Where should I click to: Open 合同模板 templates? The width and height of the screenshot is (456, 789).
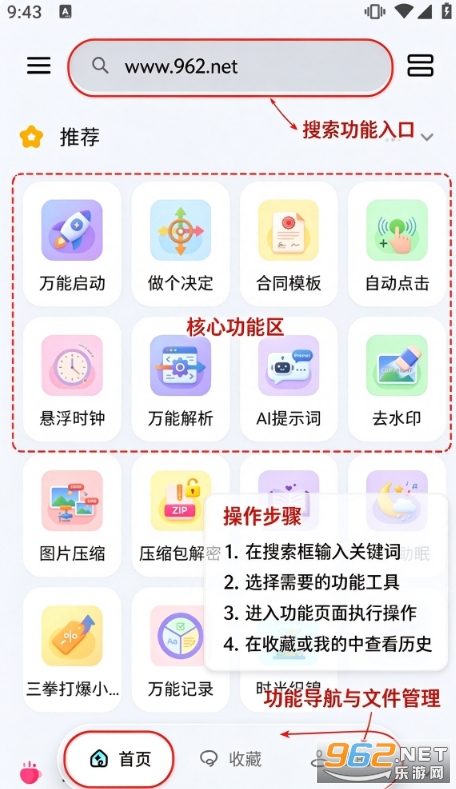coord(288,244)
